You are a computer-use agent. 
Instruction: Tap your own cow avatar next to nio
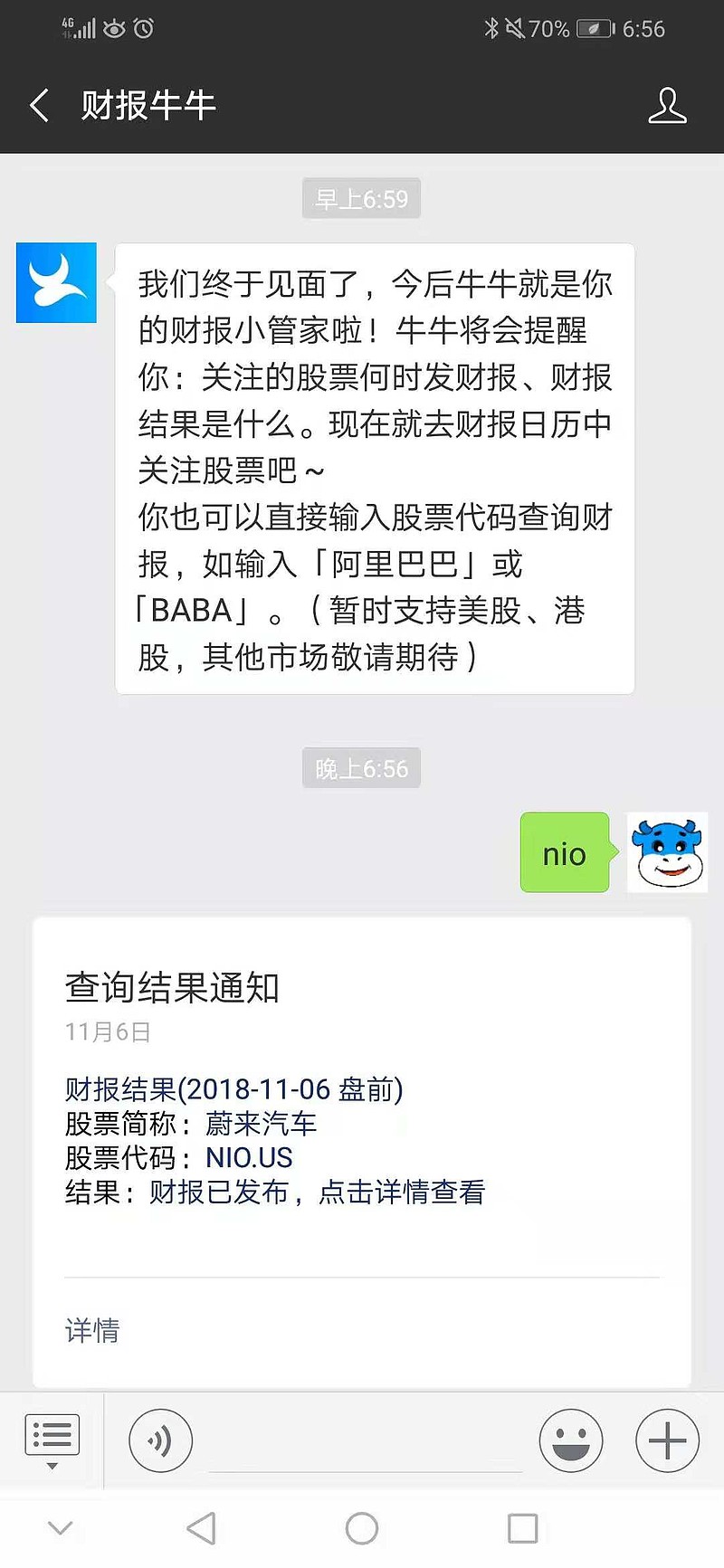(x=667, y=851)
